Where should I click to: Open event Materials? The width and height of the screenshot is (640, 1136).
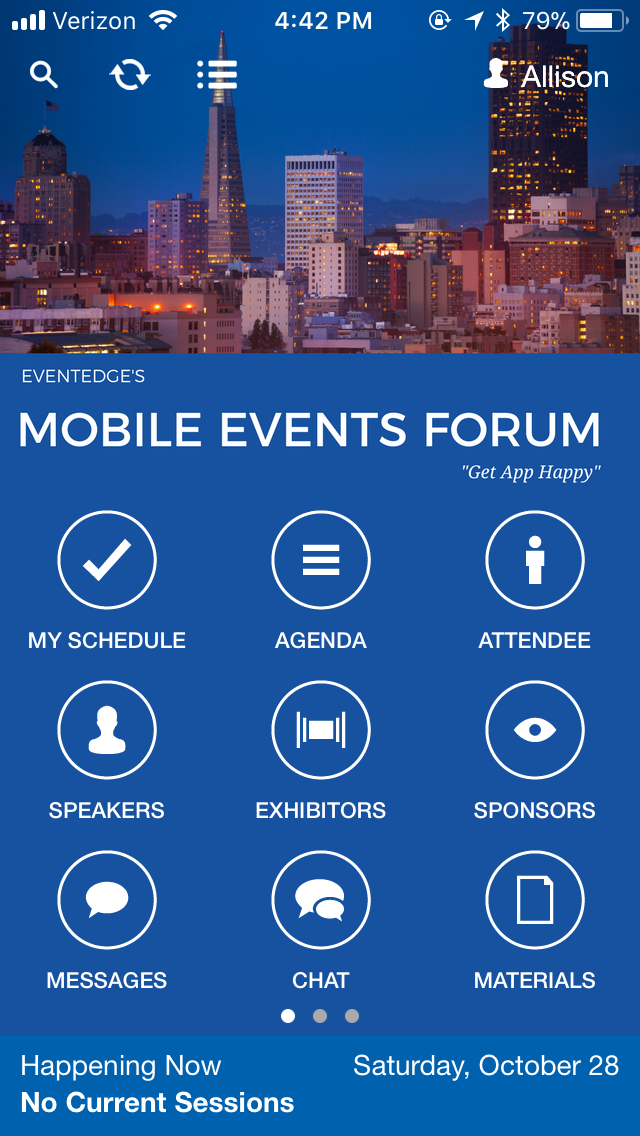(x=535, y=900)
